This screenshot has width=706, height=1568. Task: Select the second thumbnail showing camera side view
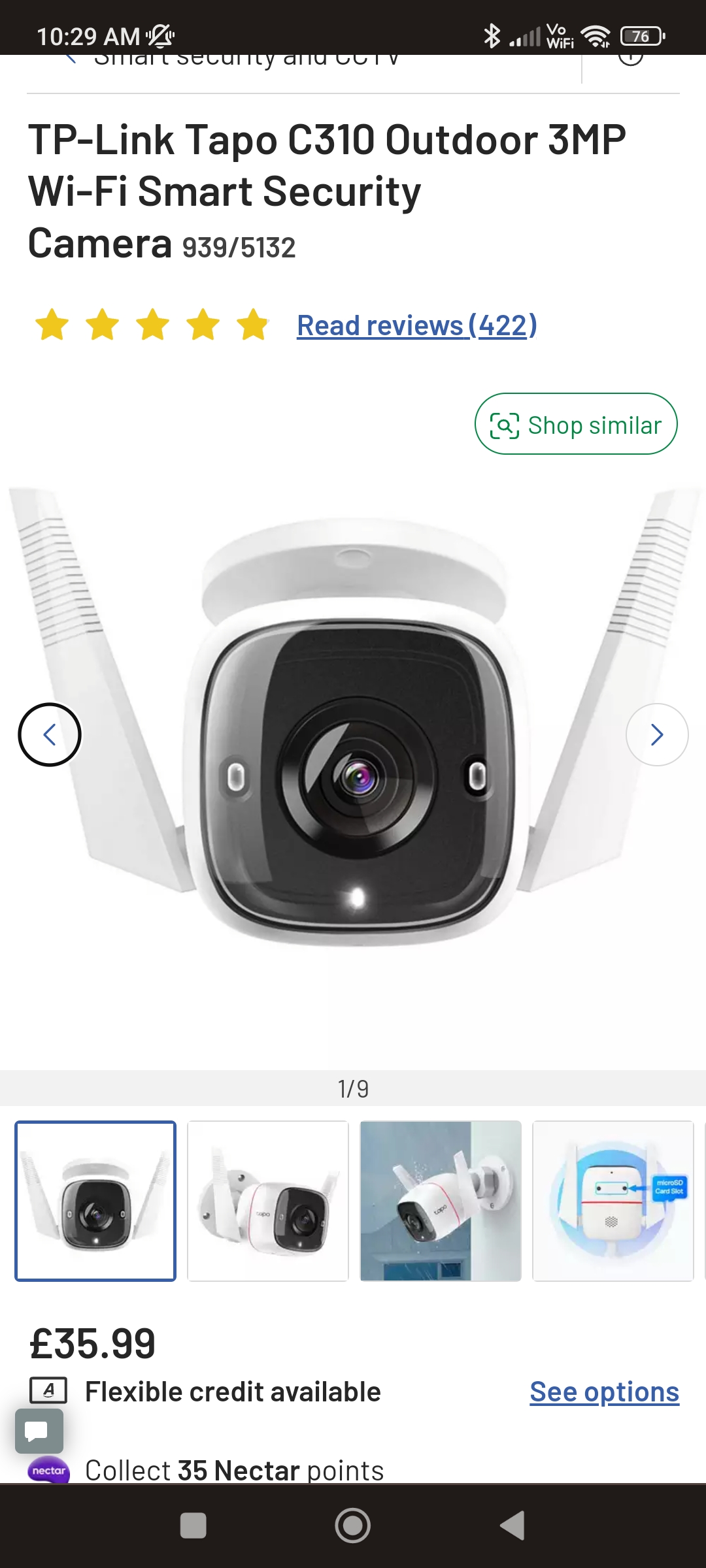(x=268, y=1201)
